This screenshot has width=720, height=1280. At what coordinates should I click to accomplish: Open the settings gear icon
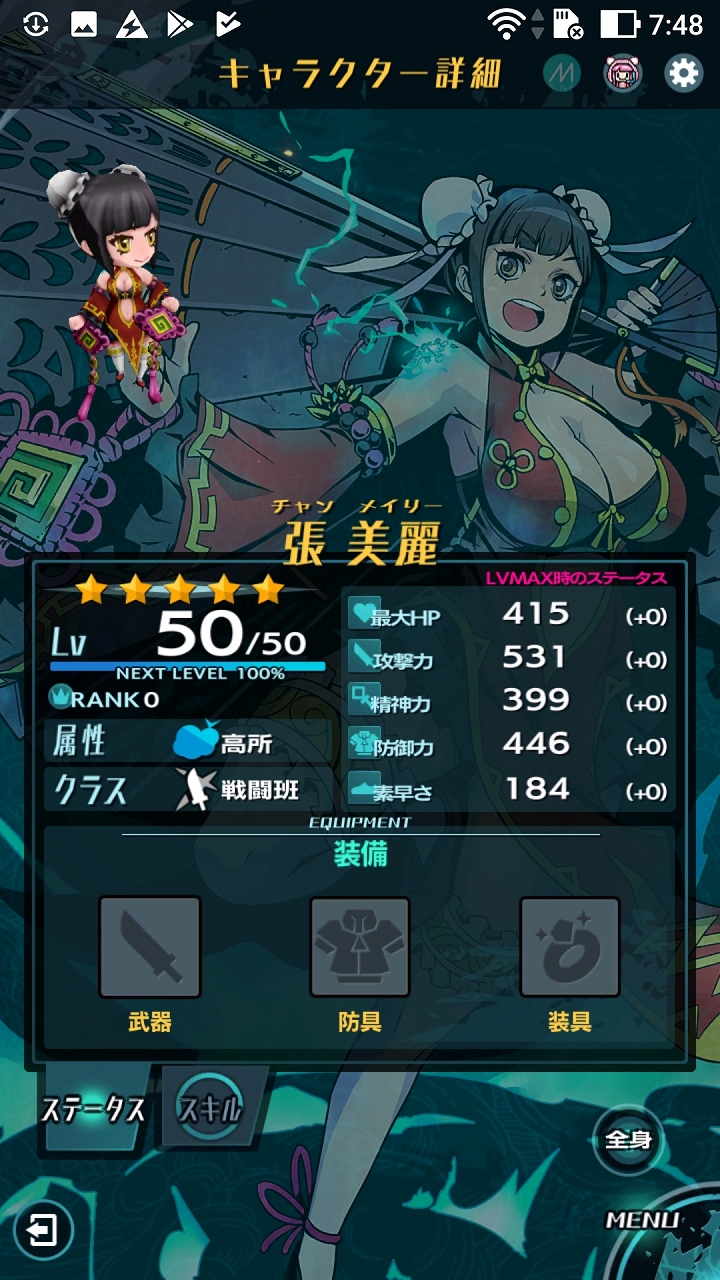(684, 73)
